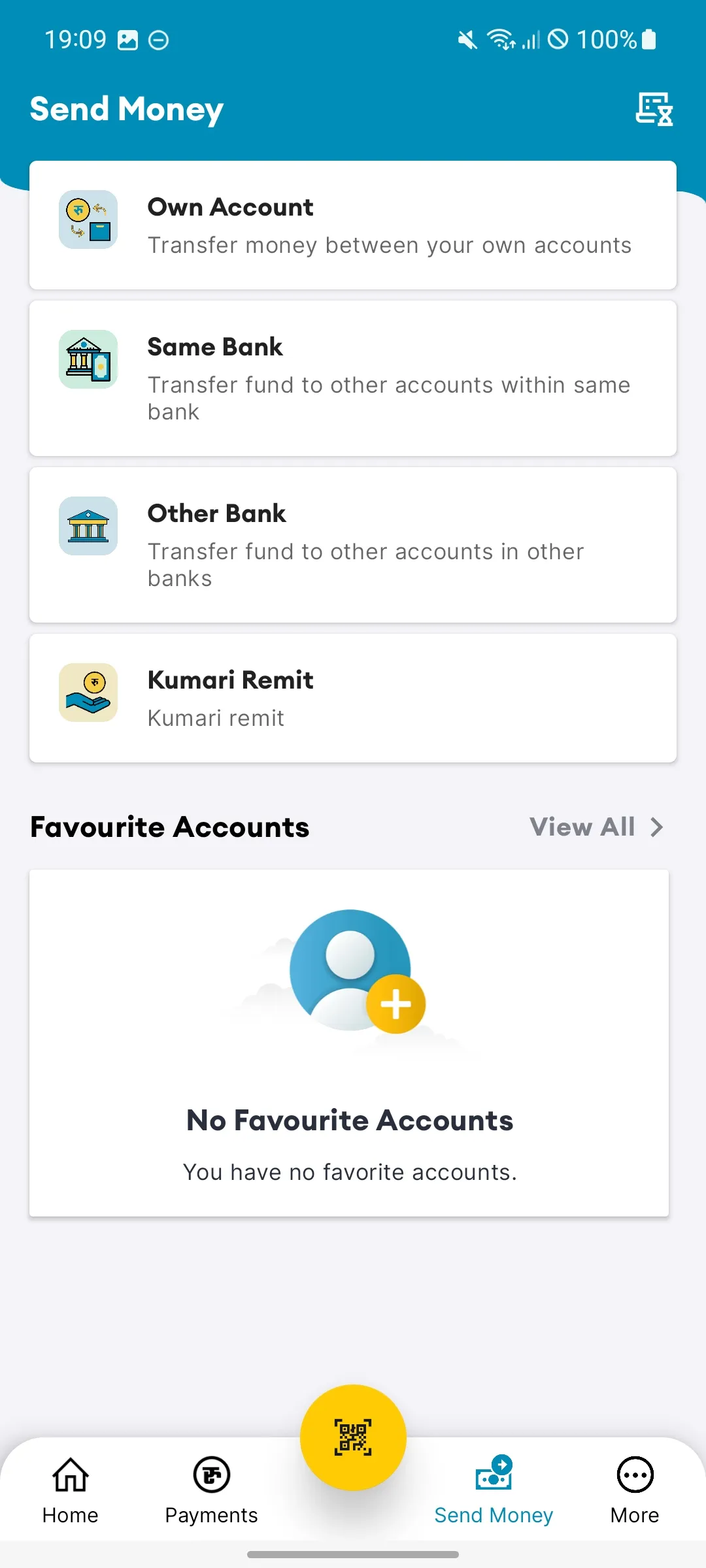Tap View All link for favourites
Screen dimensions: 706x1568
click(583, 826)
